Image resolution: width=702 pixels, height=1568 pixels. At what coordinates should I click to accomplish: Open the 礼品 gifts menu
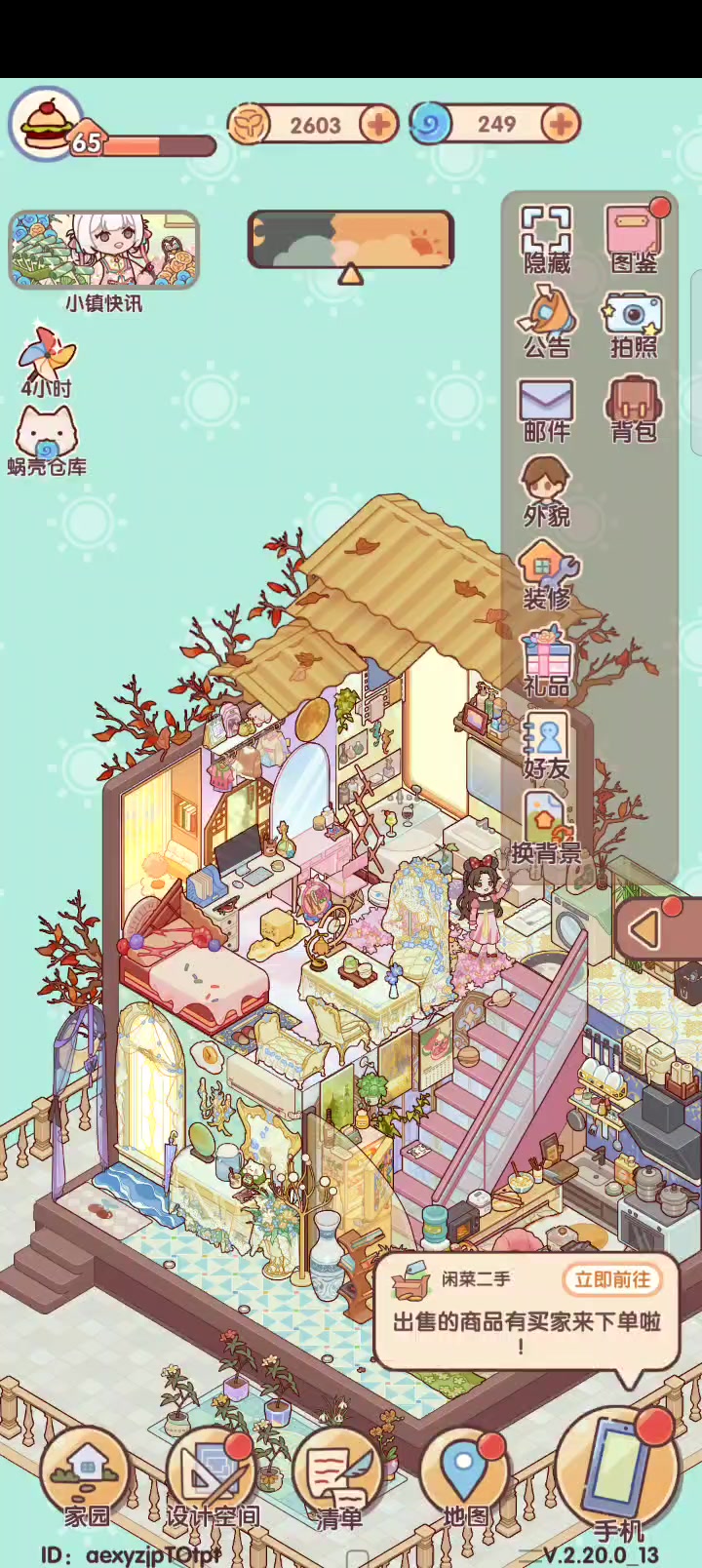(x=546, y=662)
